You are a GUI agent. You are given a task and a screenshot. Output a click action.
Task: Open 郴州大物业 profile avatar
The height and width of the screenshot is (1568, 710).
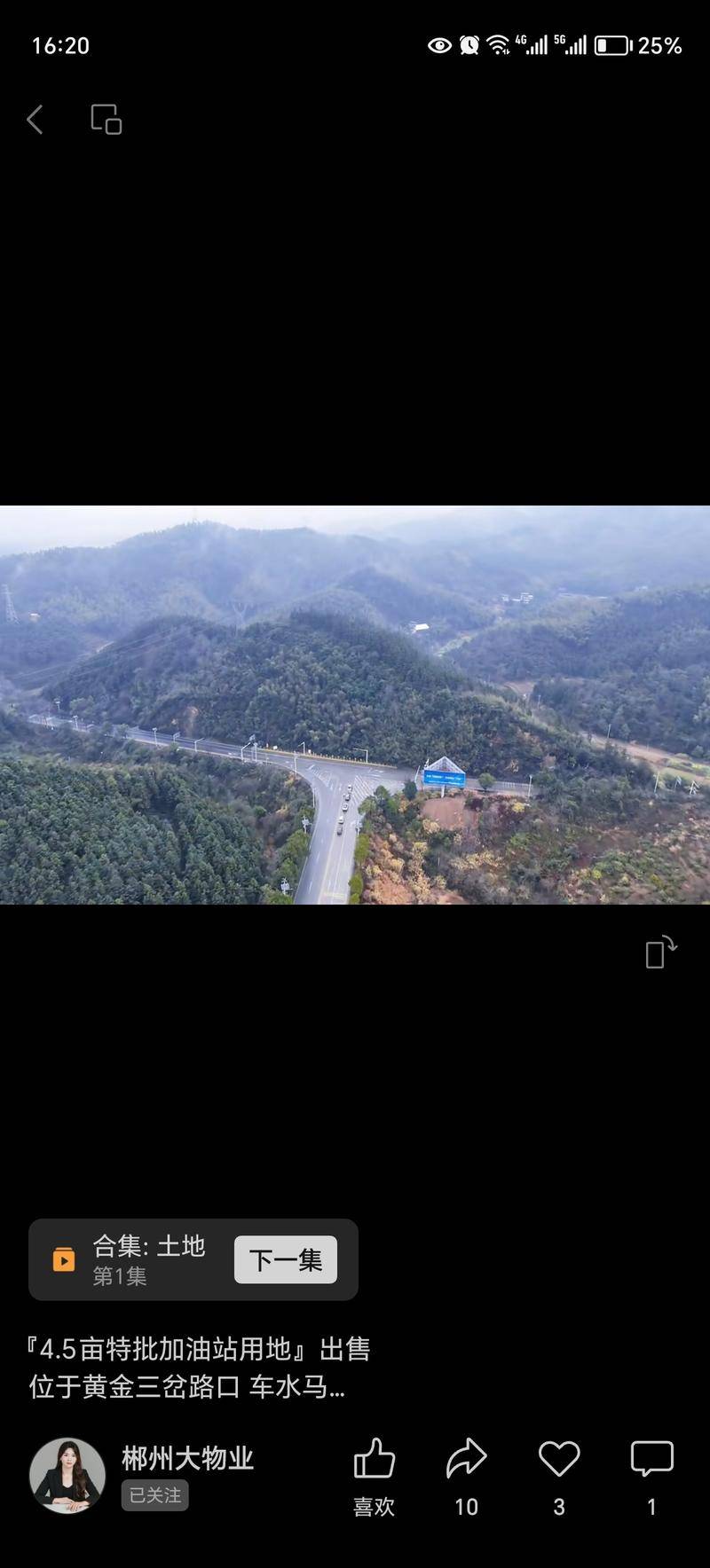[x=67, y=1475]
